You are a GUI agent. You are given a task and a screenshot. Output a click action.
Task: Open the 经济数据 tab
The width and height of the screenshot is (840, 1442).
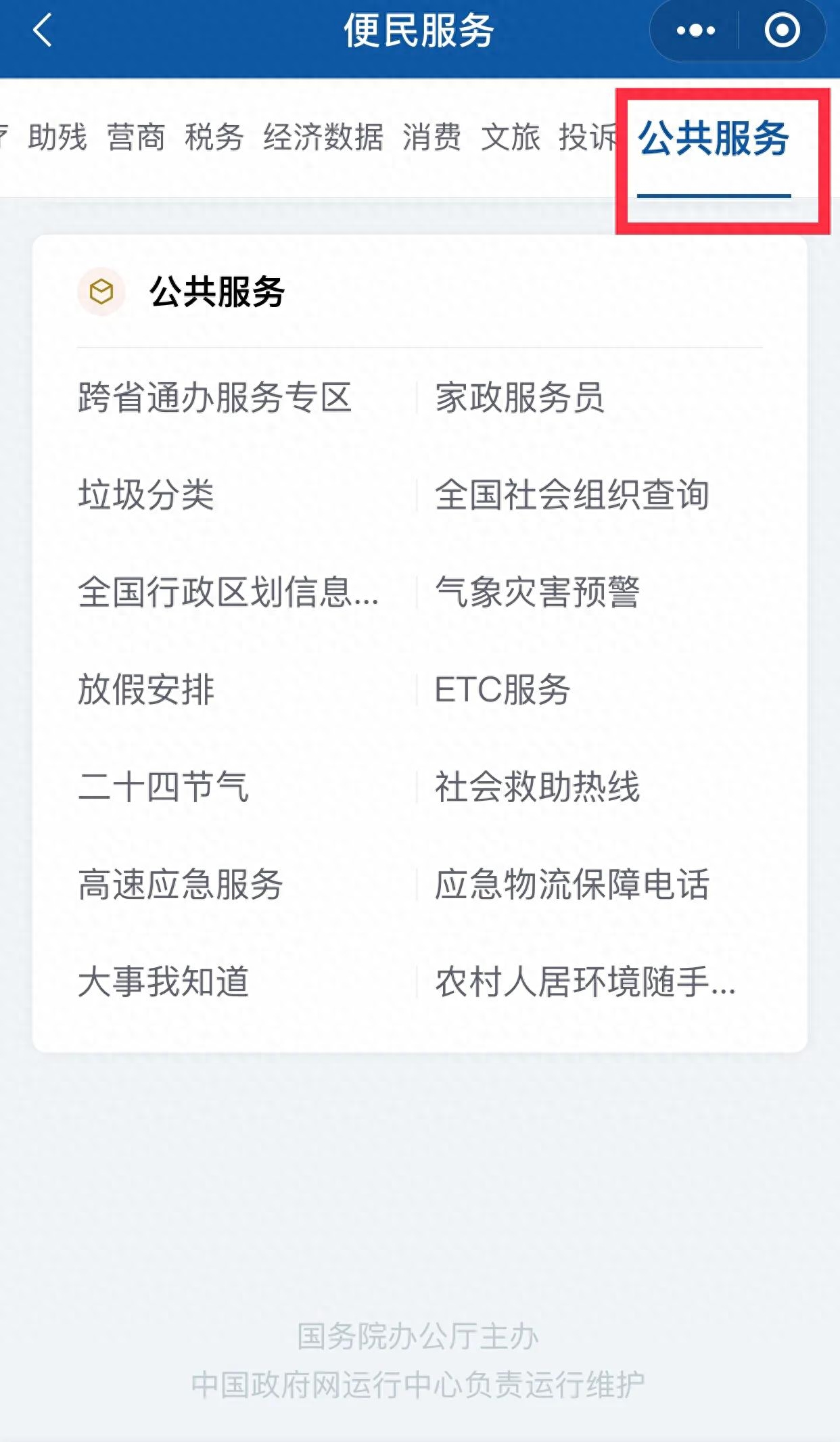[x=323, y=137]
